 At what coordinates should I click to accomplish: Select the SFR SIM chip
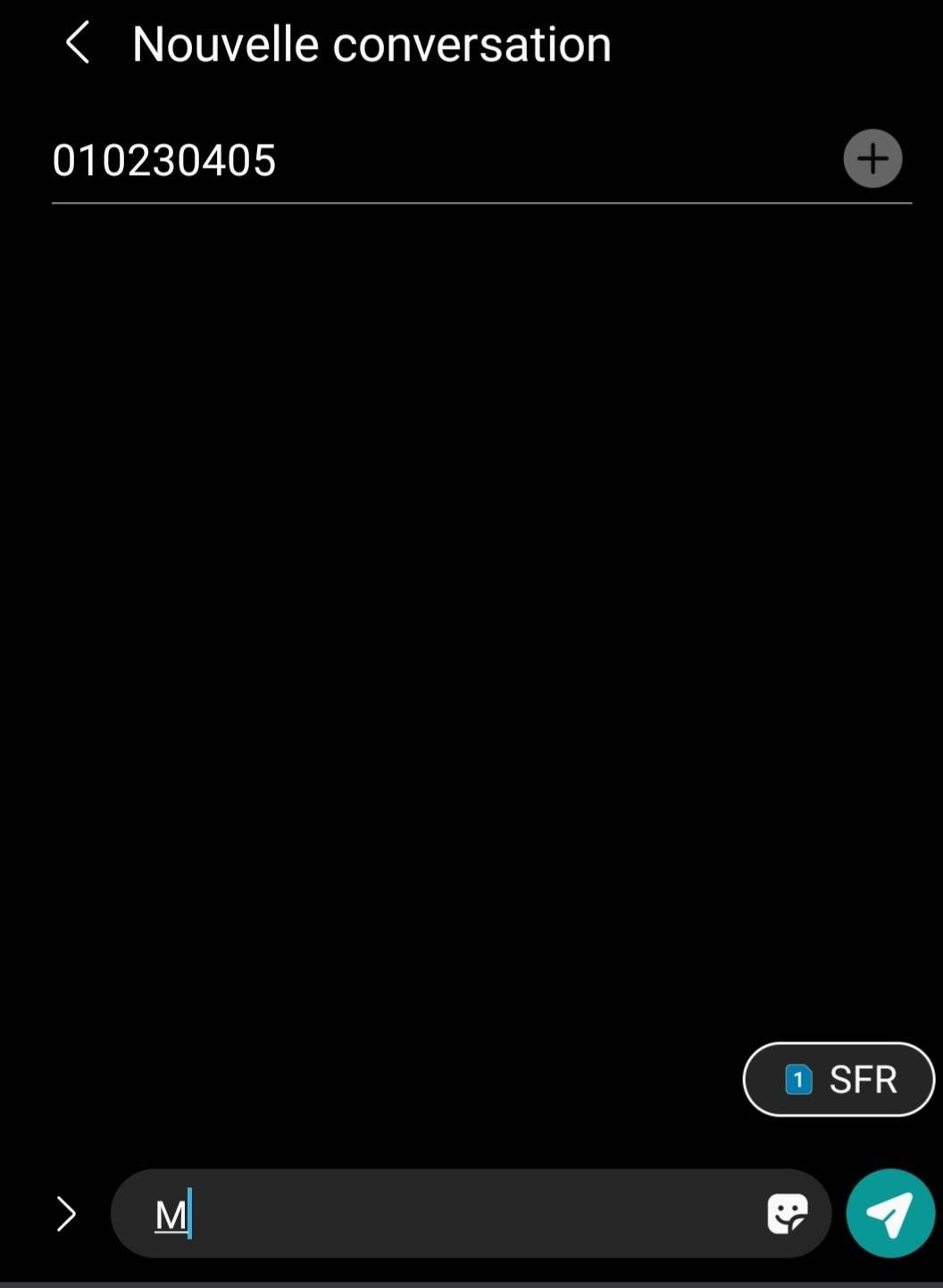(x=838, y=1079)
